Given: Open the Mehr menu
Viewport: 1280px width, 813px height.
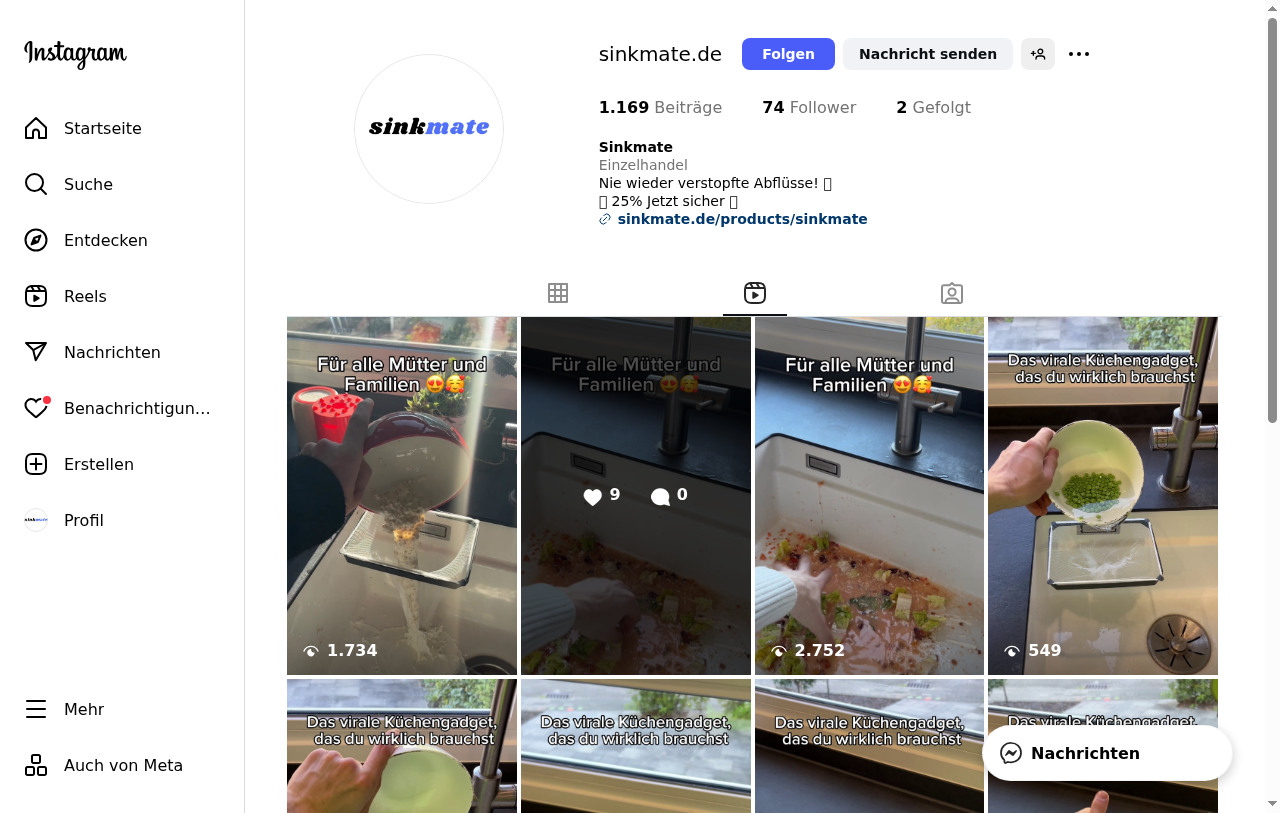Looking at the screenshot, I should (84, 709).
